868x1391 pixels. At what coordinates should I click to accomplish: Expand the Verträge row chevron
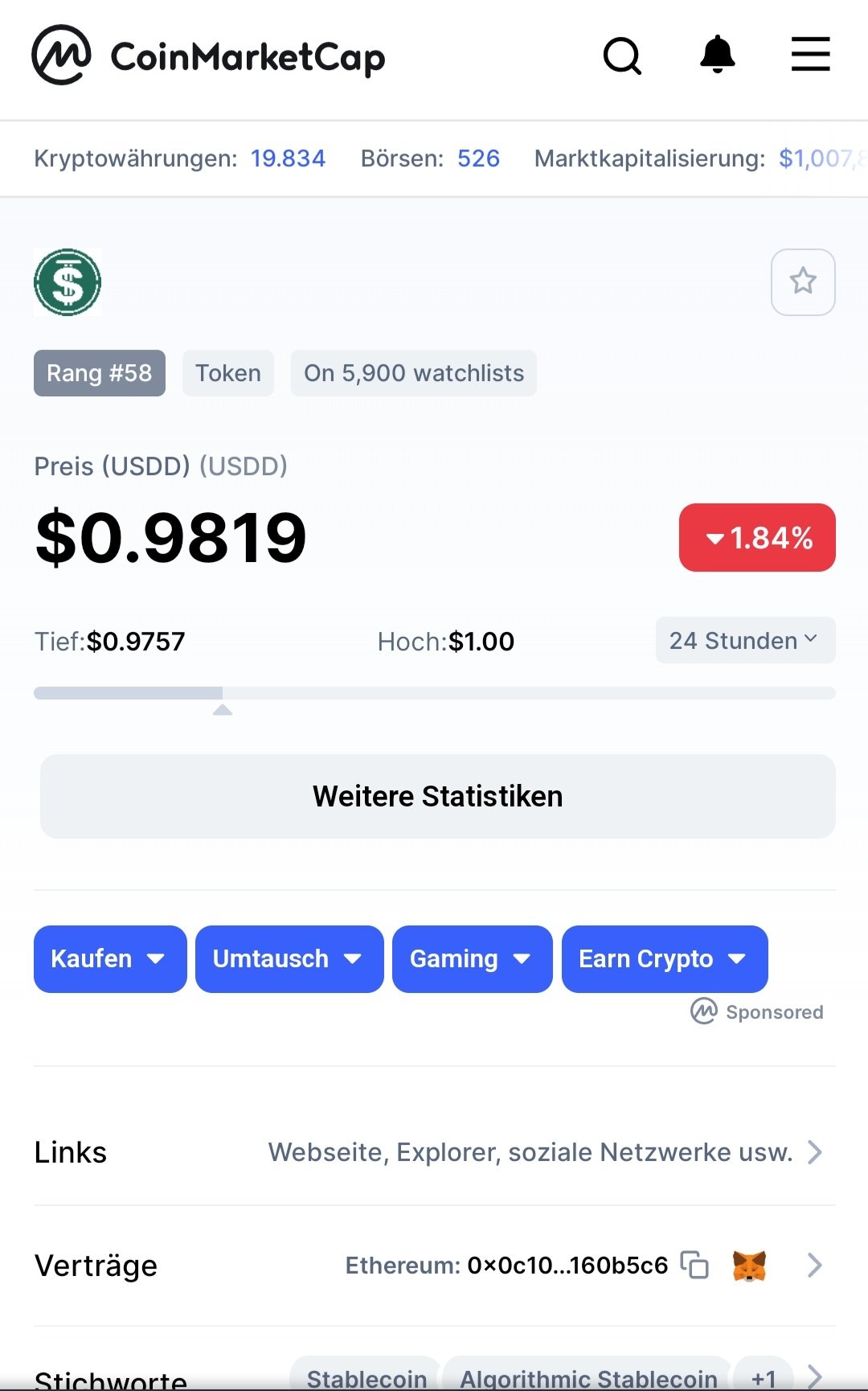(815, 1265)
